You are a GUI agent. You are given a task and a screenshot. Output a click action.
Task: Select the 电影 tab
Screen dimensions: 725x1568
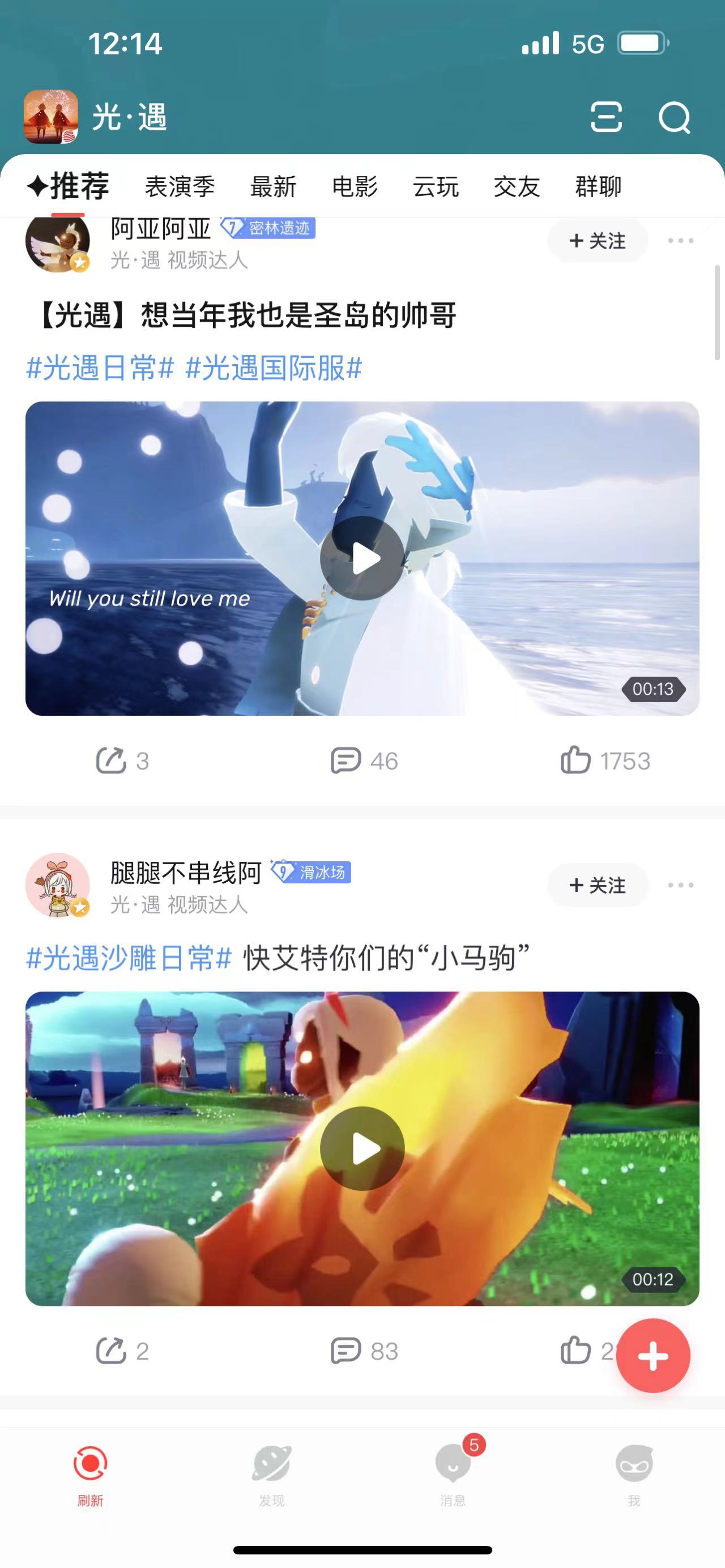coord(355,187)
